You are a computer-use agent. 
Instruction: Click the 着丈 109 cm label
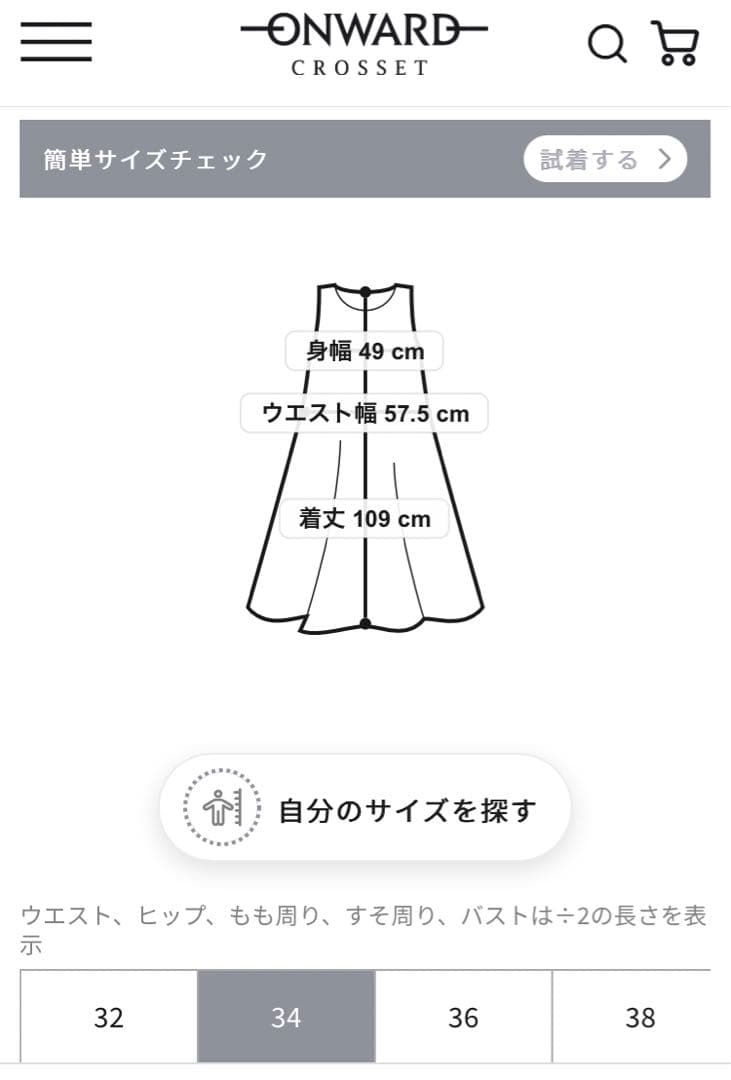(364, 519)
